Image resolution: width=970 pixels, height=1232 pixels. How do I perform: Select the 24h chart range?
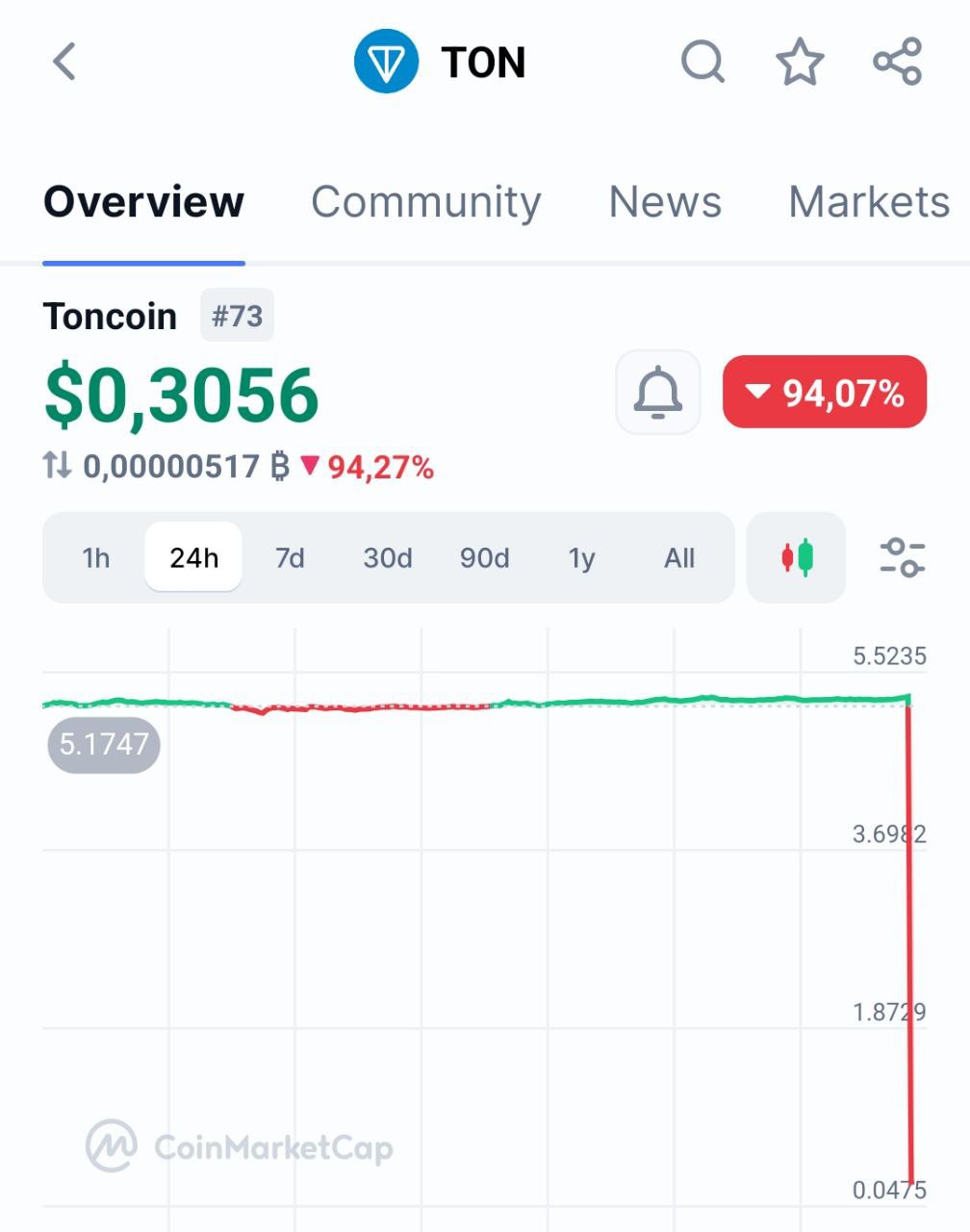click(x=193, y=558)
